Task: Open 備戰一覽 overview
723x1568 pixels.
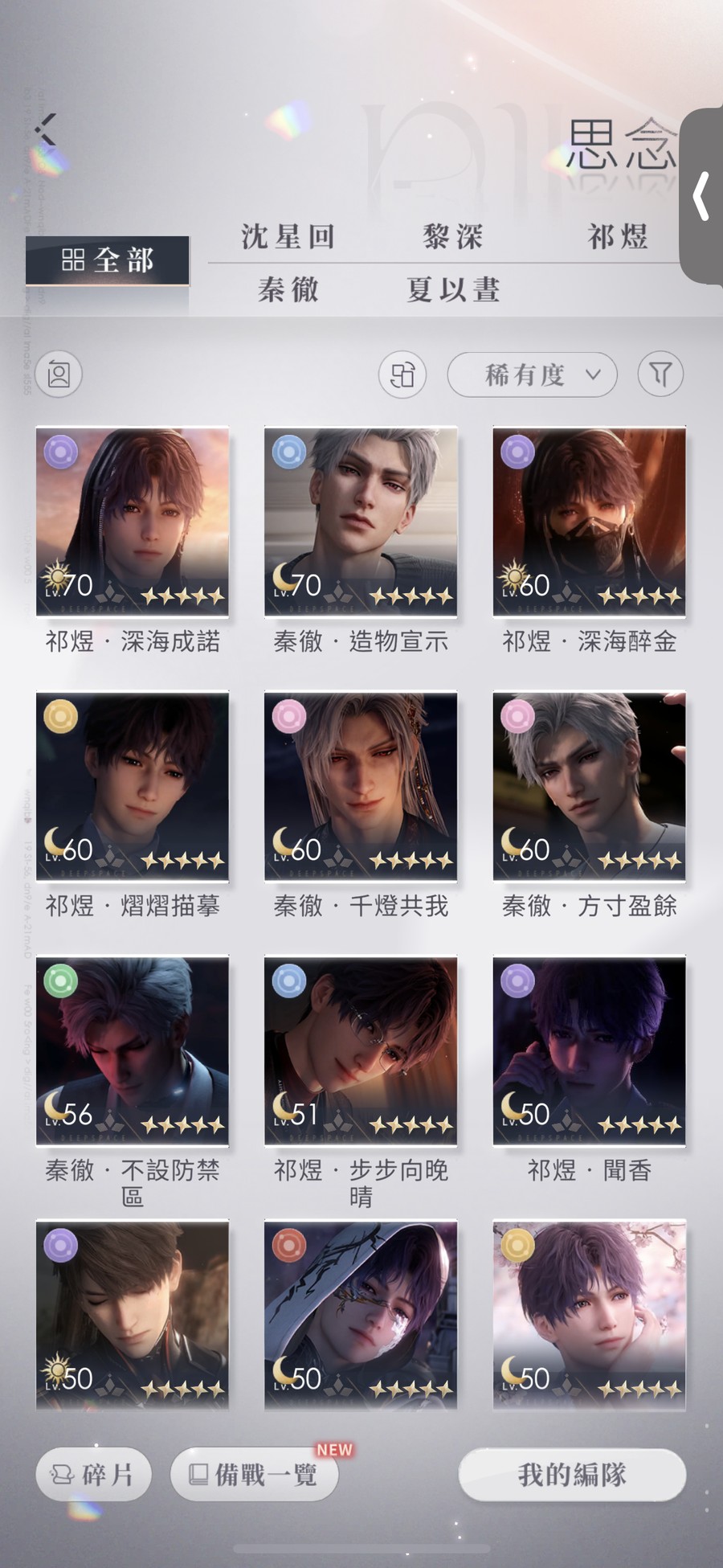Action: coord(254,1475)
